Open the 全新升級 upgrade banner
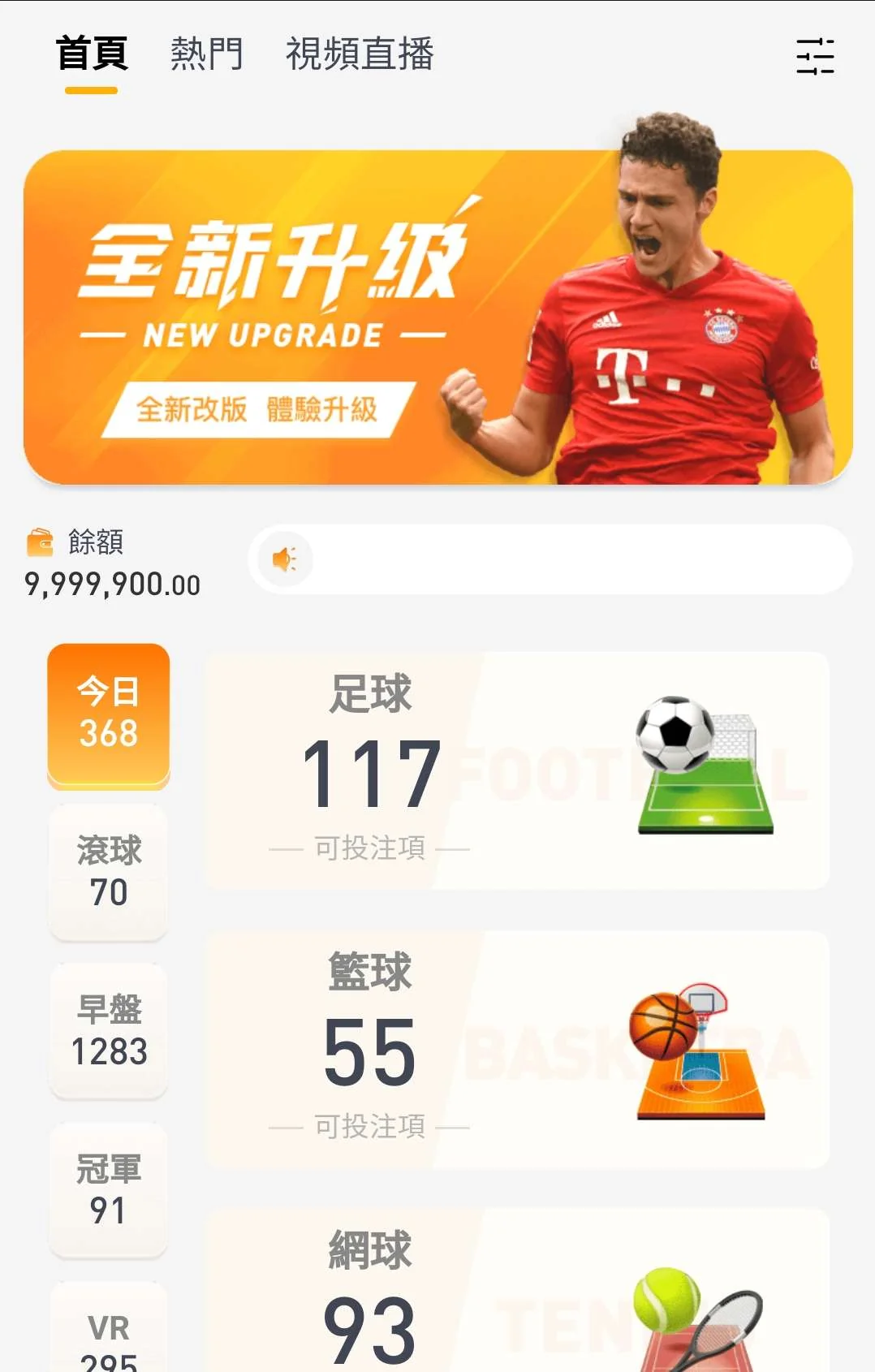 tap(437, 317)
